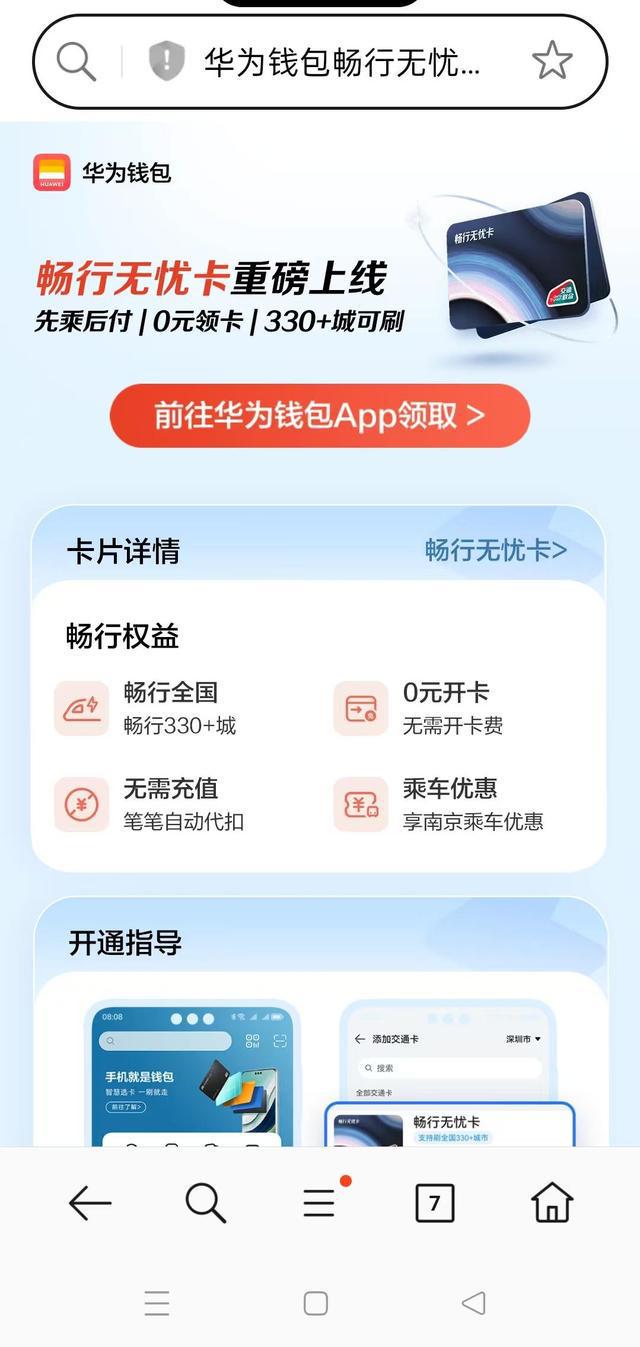Image resolution: width=640 pixels, height=1347 pixels.
Task: Tap the search magnifier in the address bar
Action: pyautogui.click(x=76, y=62)
